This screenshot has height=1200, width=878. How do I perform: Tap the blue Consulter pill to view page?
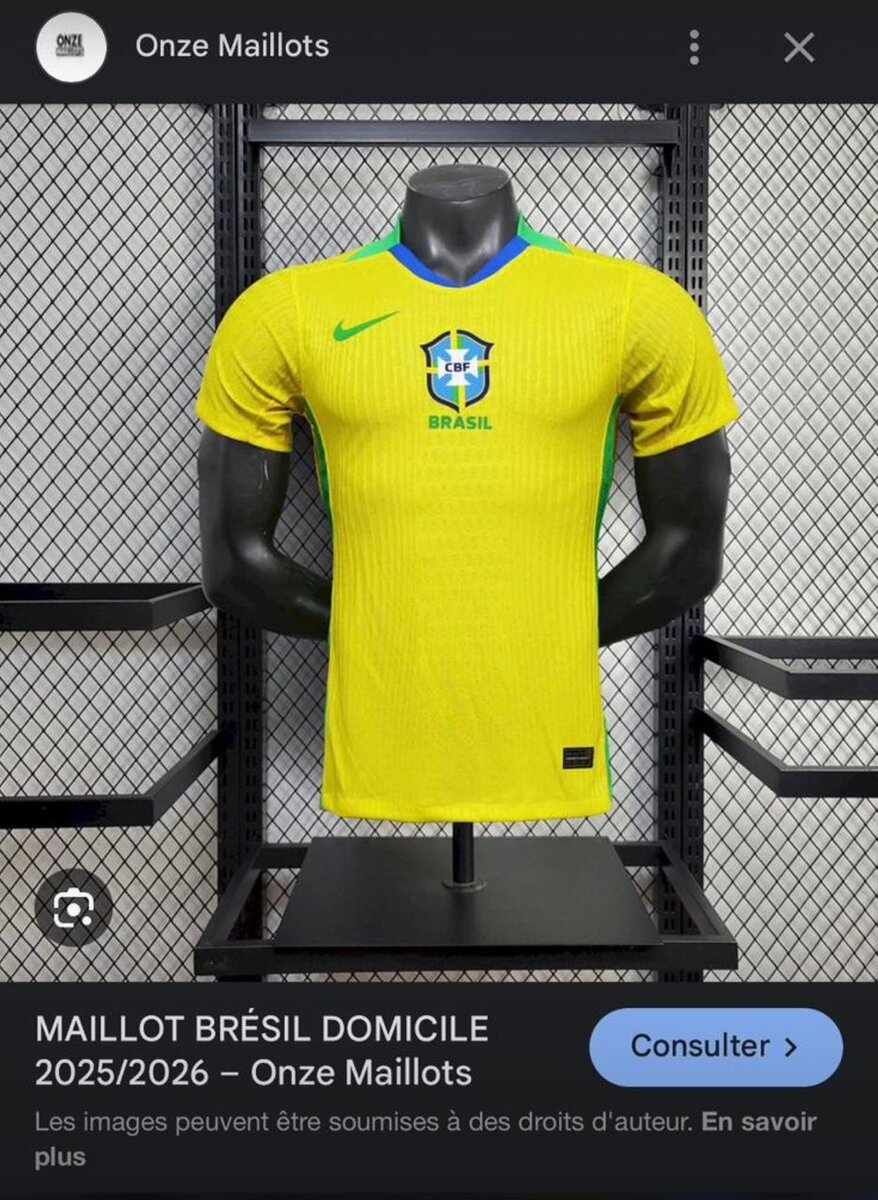coord(714,1047)
